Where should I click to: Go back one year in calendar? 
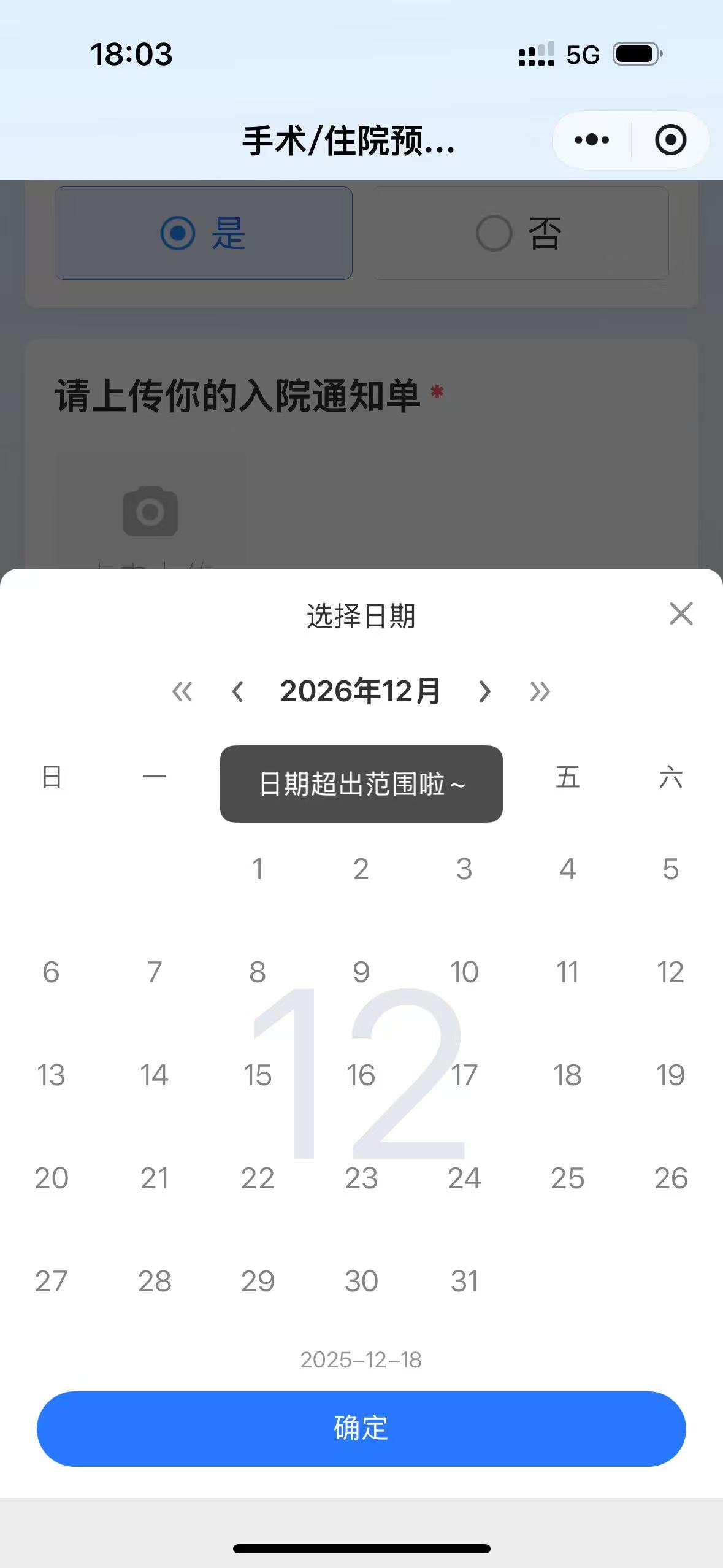[182, 692]
